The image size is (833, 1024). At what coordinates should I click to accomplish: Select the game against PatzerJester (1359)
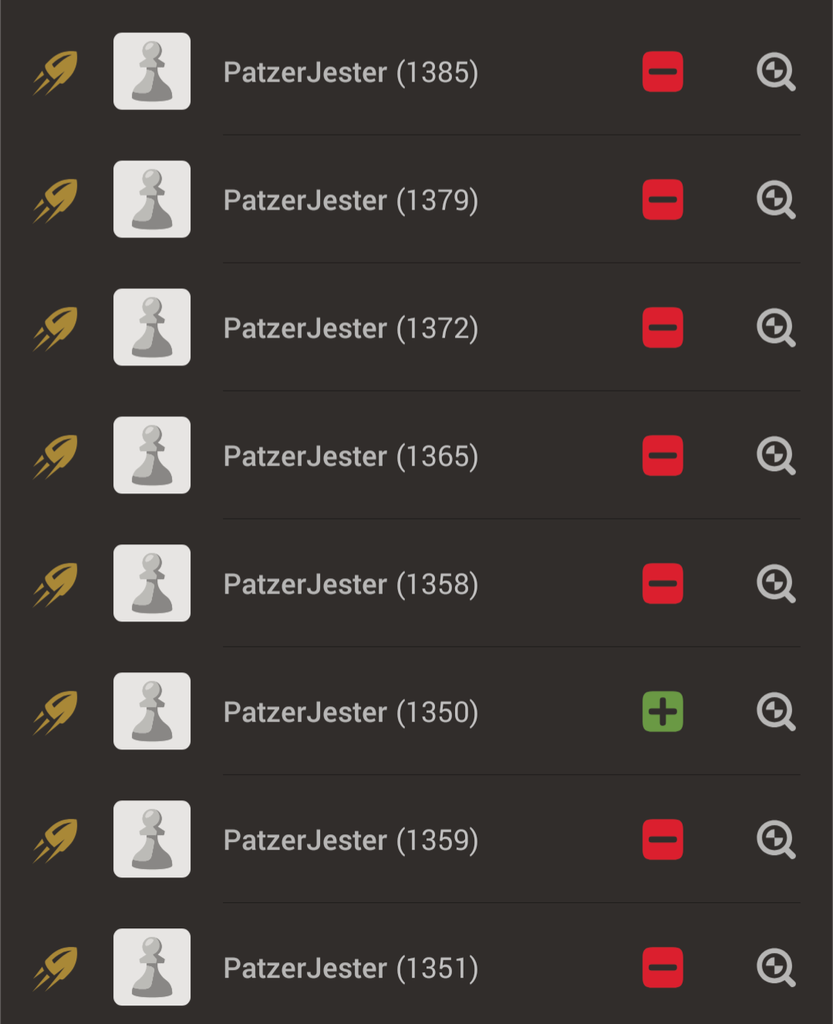(350, 840)
